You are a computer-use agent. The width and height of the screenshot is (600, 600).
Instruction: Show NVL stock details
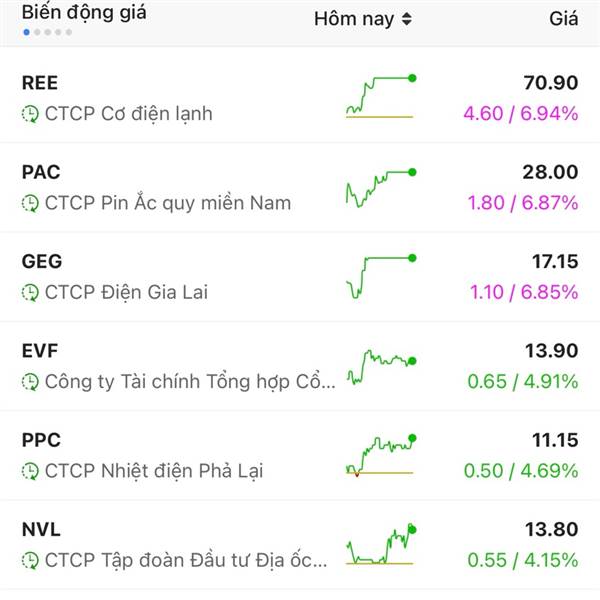coord(300,545)
